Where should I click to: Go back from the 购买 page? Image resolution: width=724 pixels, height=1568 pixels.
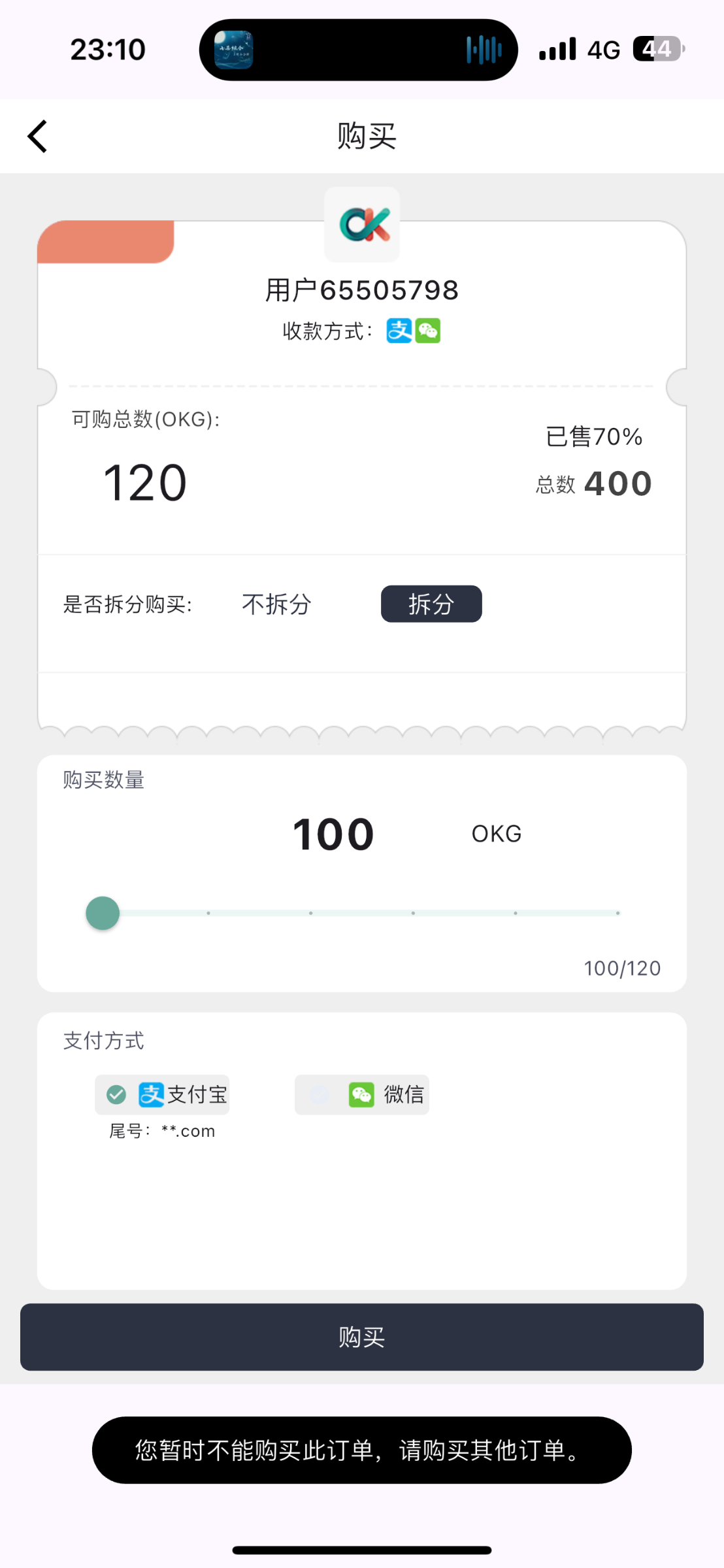coord(38,137)
